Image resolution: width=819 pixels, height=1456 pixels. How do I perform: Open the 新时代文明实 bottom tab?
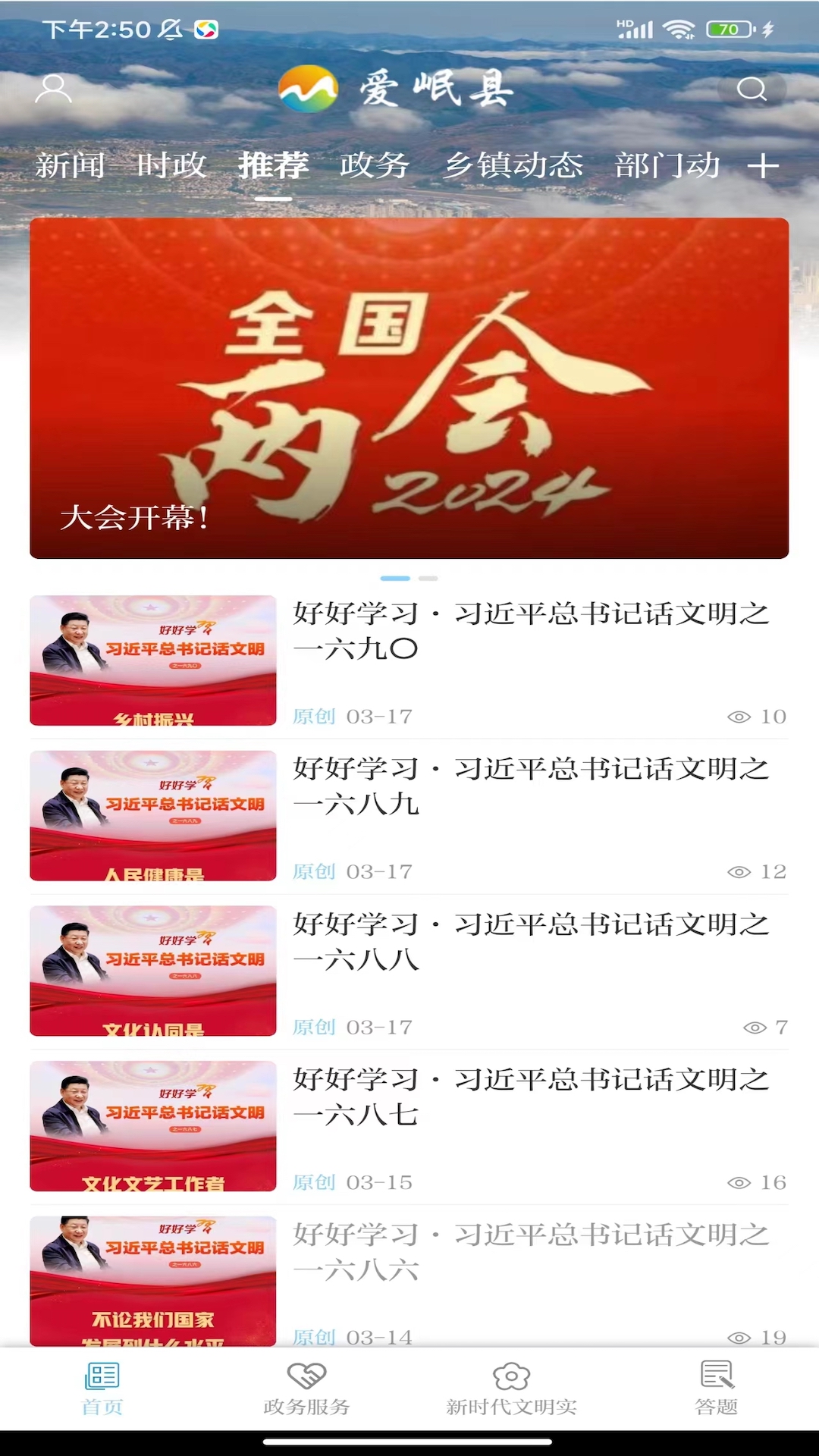[511, 1389]
